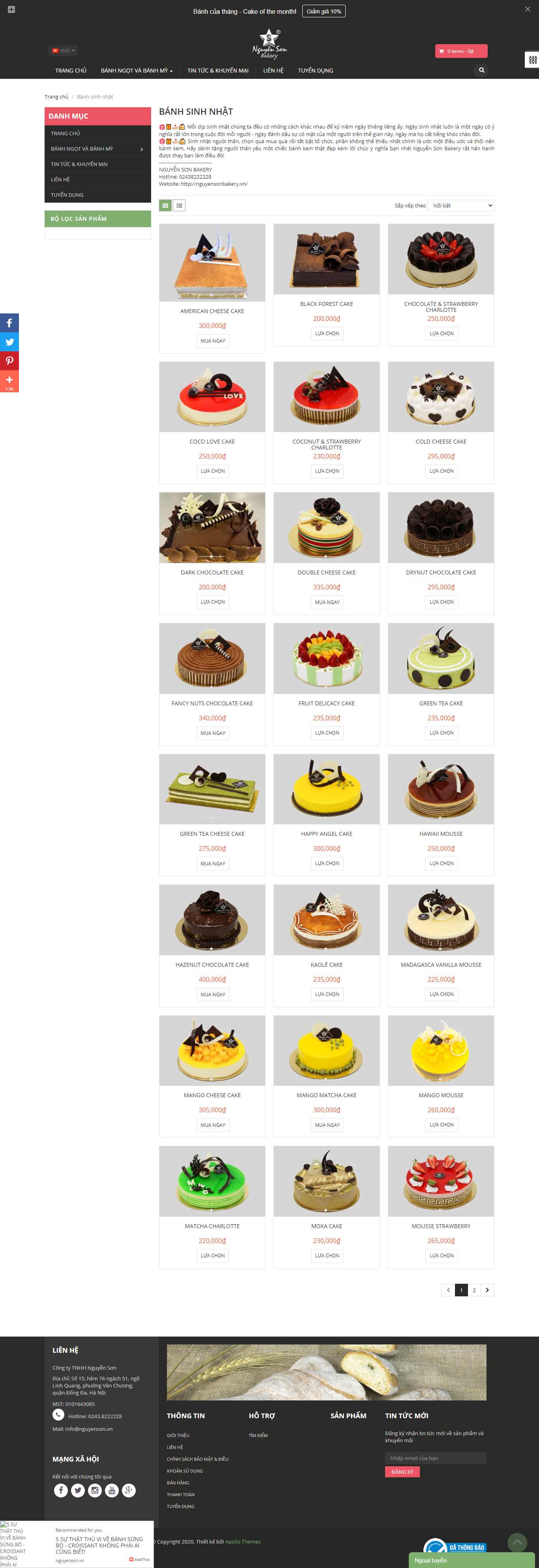This screenshot has height=1568, width=539.
Task: Choose options for Coco Love Cake
Action: click(x=213, y=471)
